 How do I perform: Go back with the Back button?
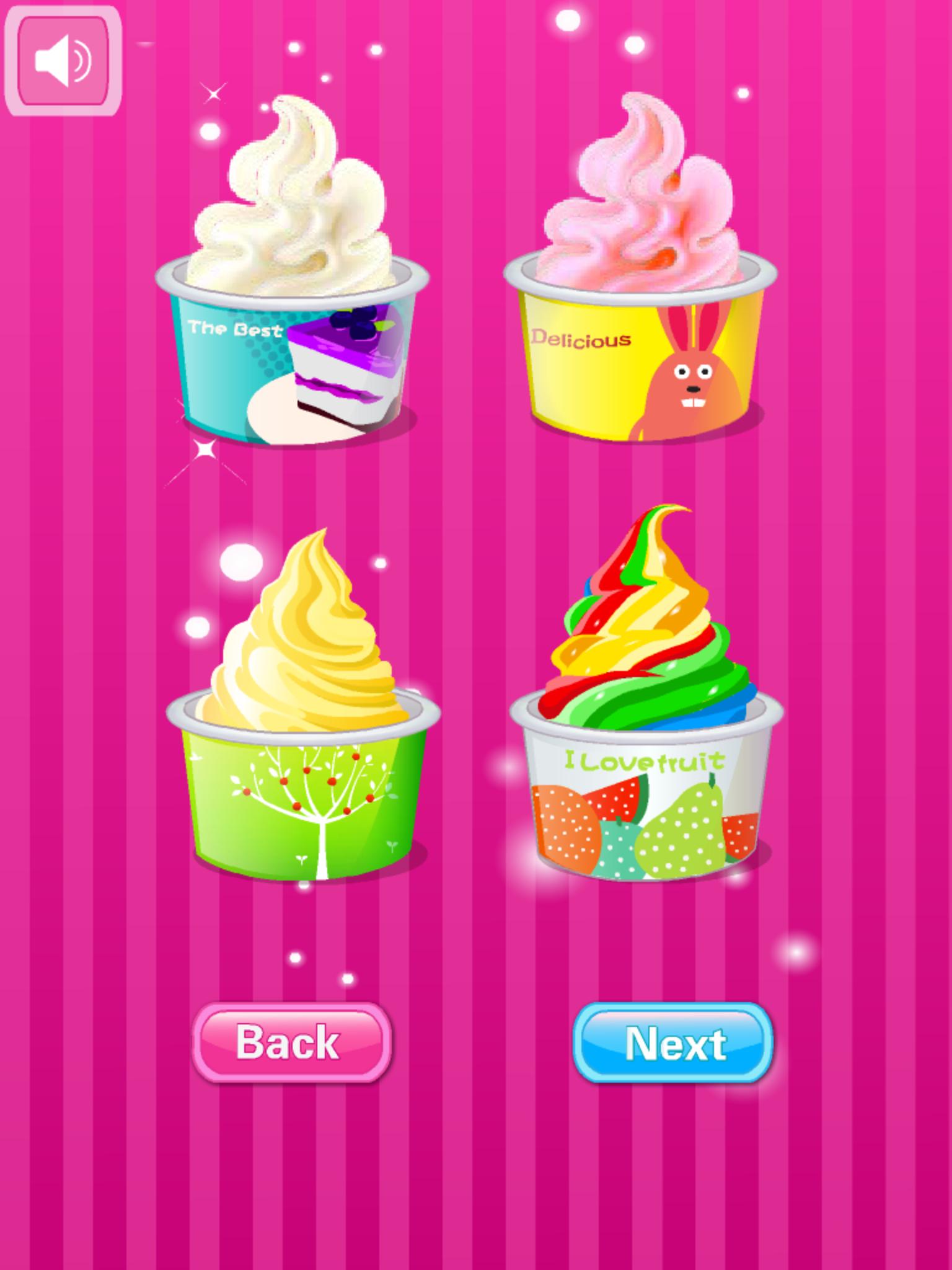(291, 1042)
